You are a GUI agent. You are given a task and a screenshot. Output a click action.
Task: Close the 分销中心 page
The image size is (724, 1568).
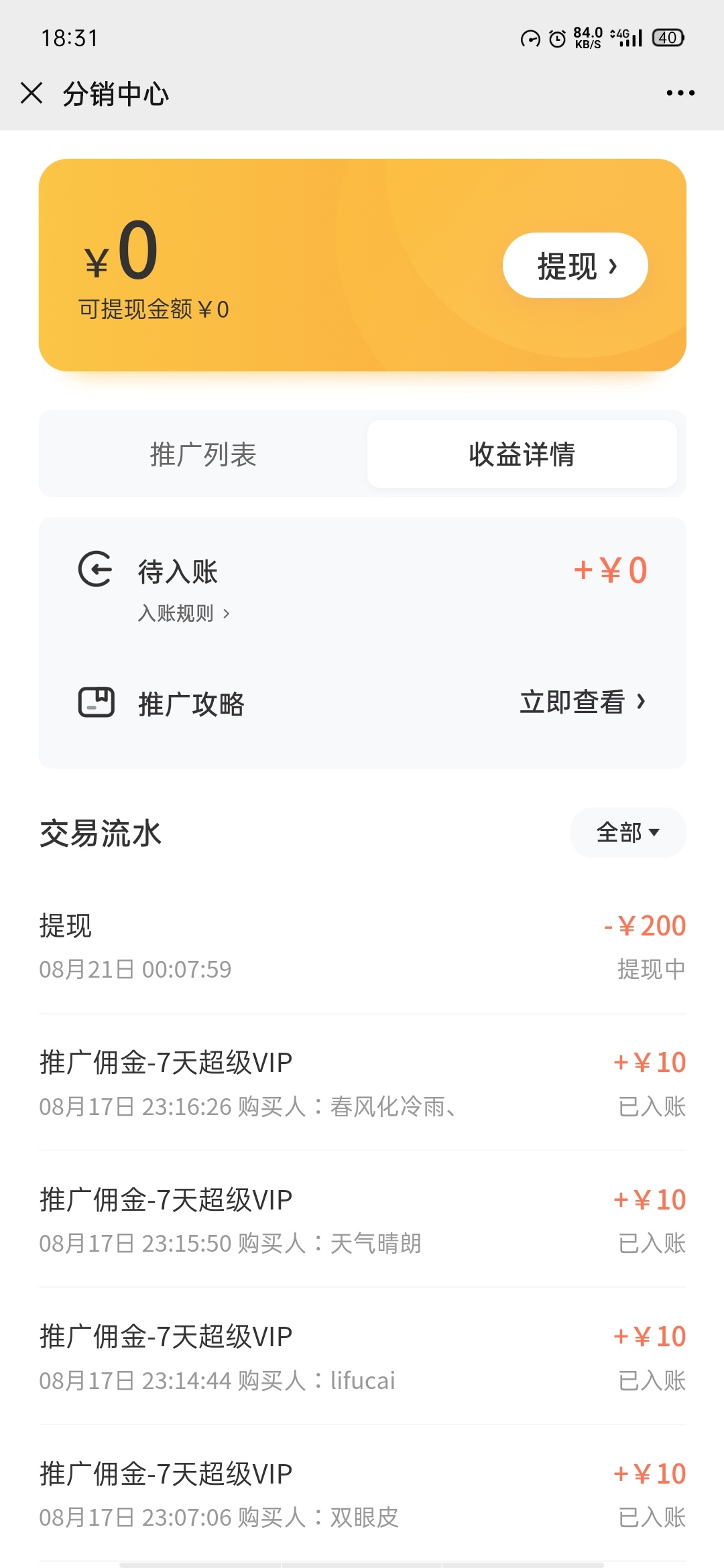pyautogui.click(x=32, y=93)
